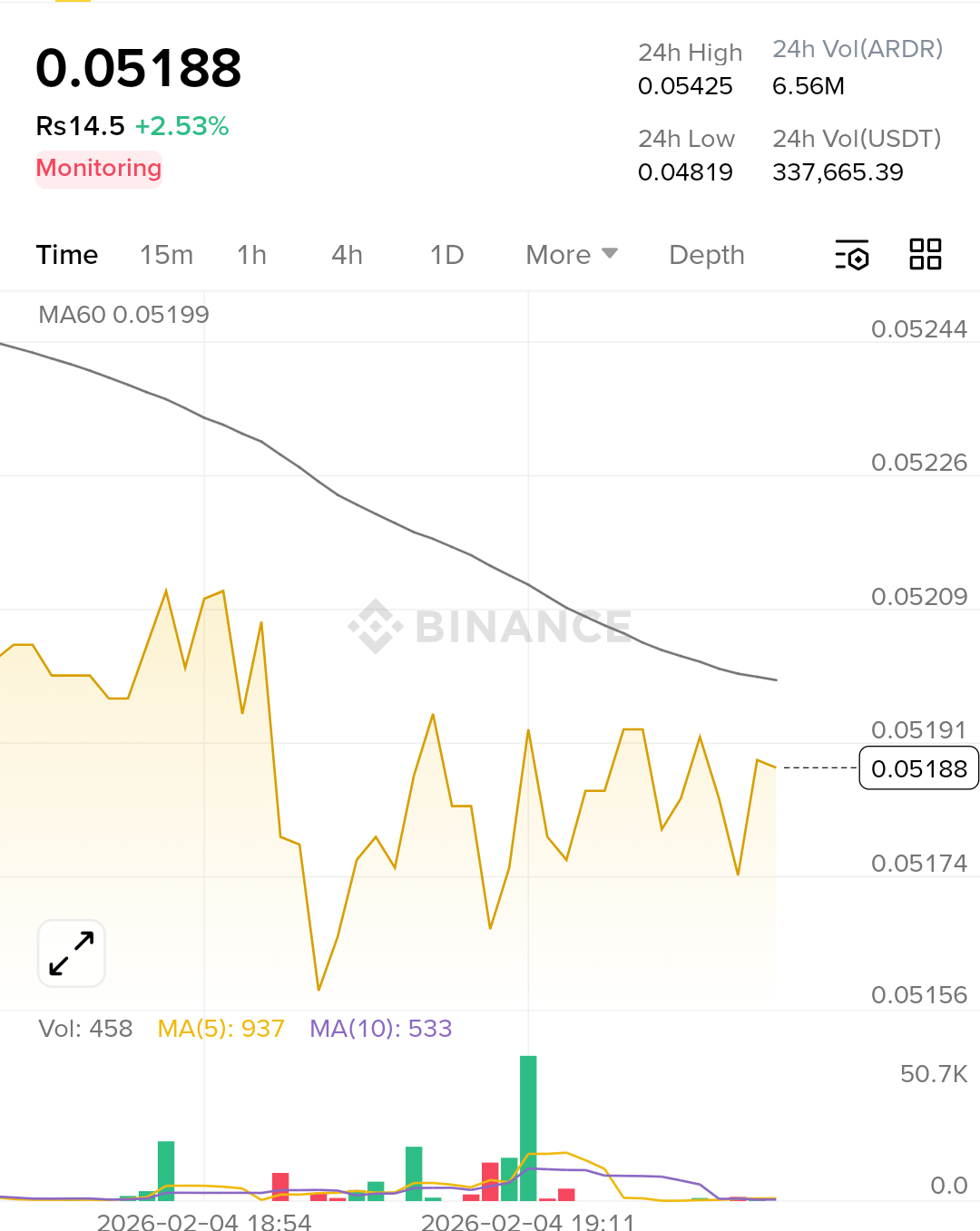Open the grid layout tools icon

[x=926, y=254]
